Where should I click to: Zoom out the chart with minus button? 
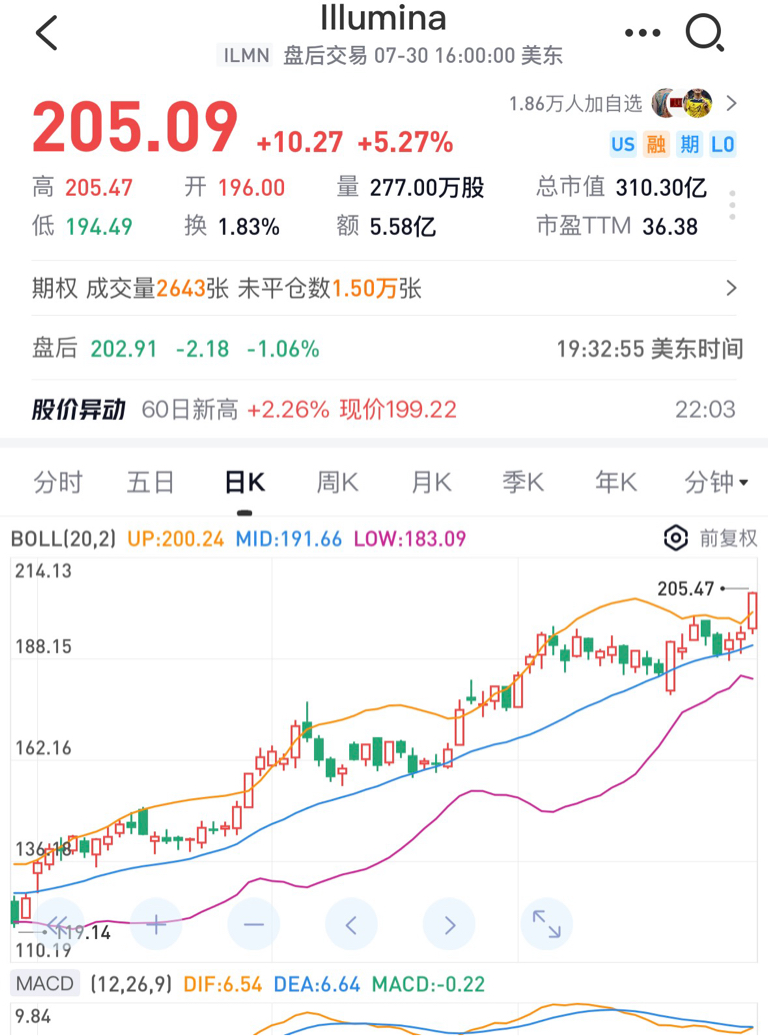pos(254,924)
